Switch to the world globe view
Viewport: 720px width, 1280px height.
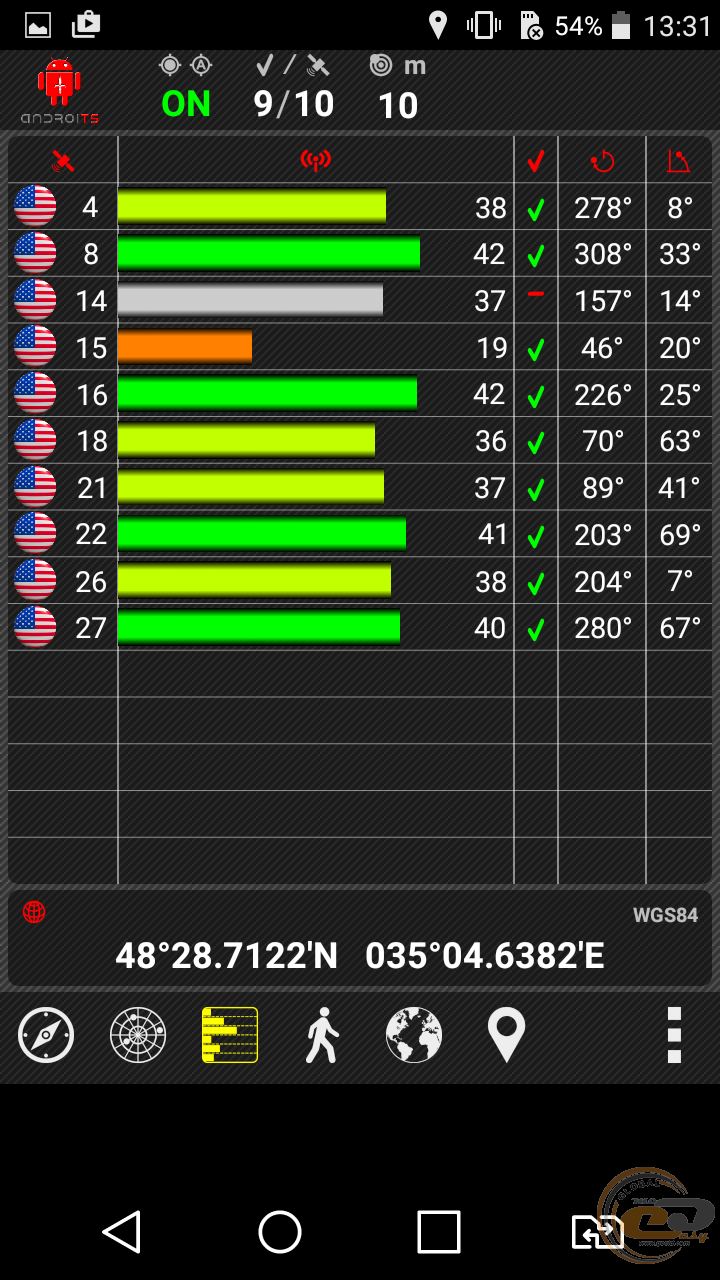click(x=414, y=1035)
